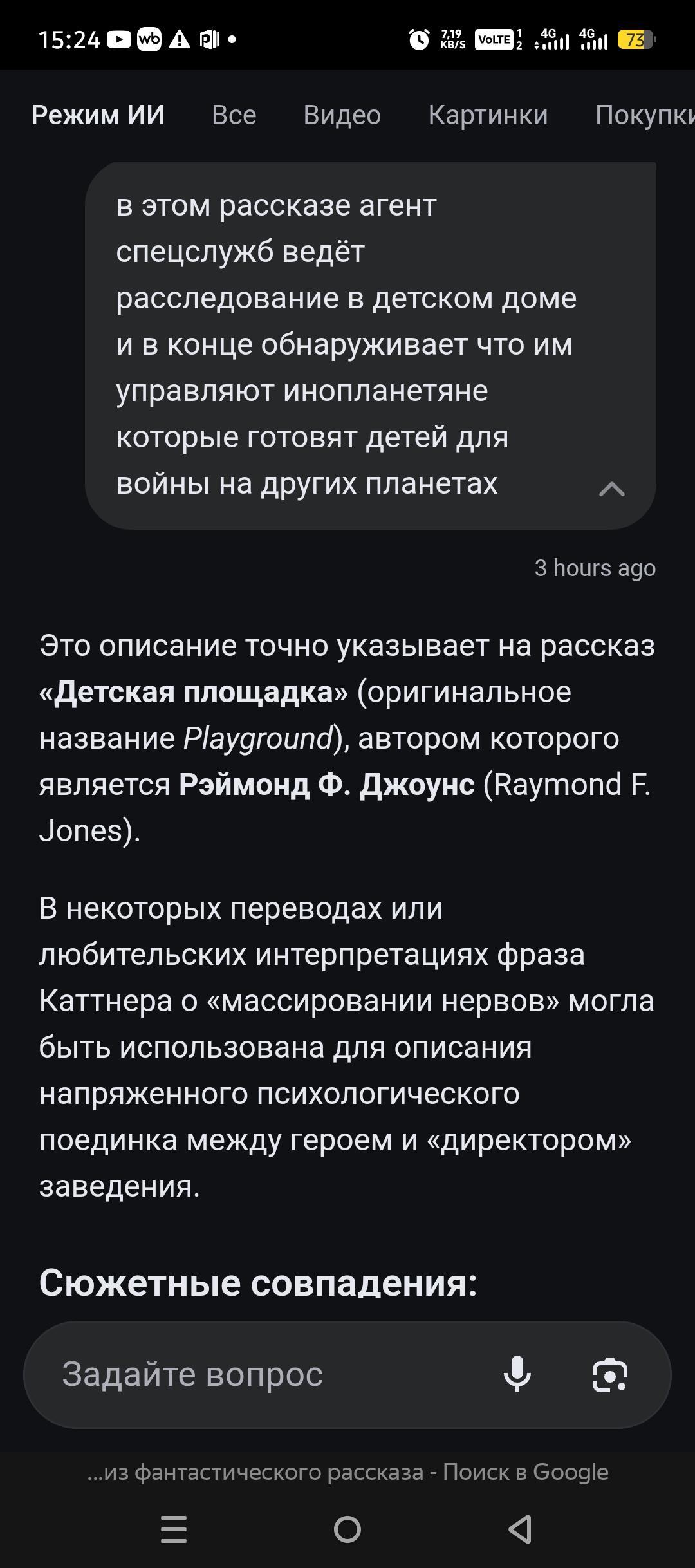
Task: Switch to the Картинки tab
Action: tap(488, 115)
